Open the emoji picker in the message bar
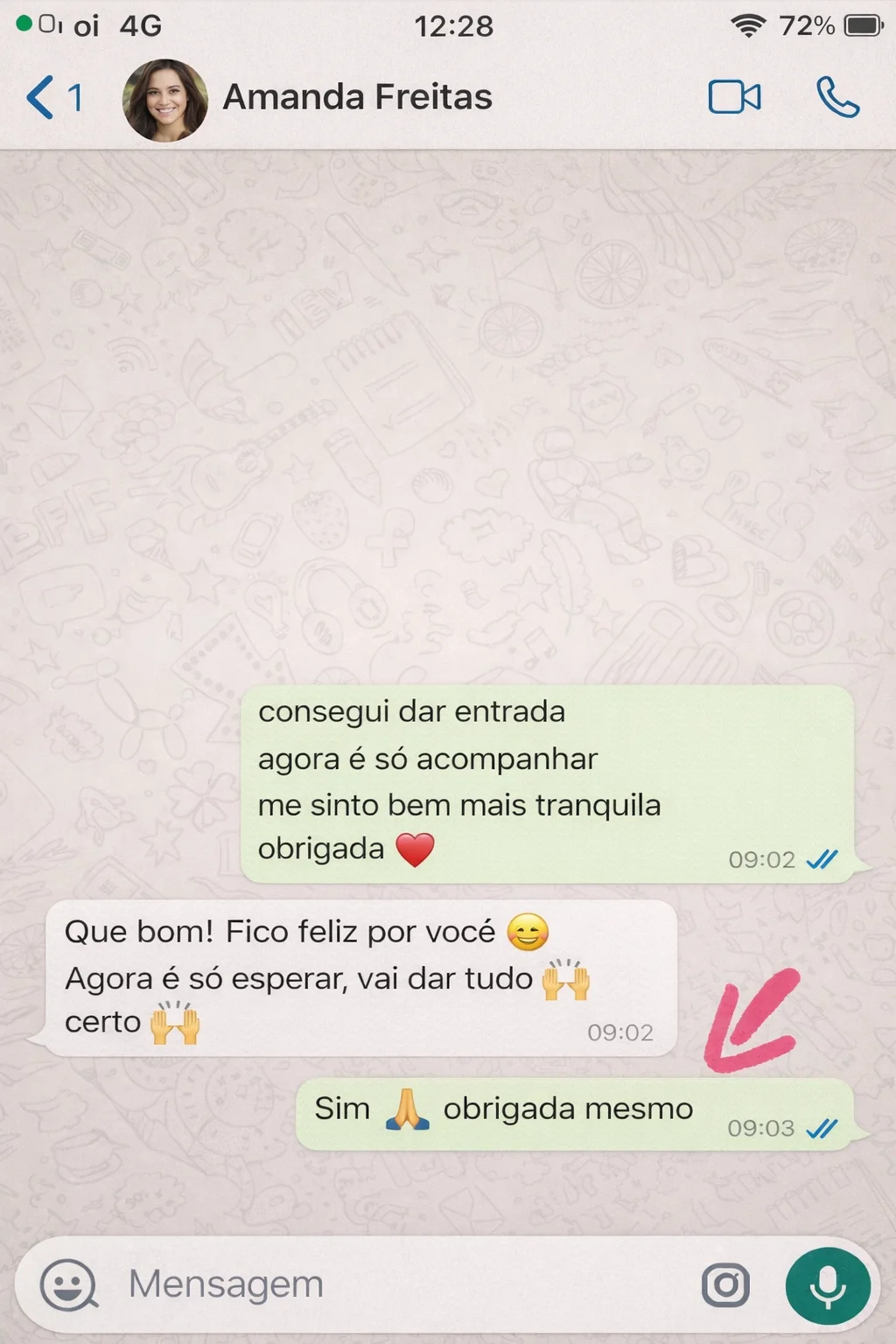Screen dimensions: 896x1344 tap(66, 1284)
